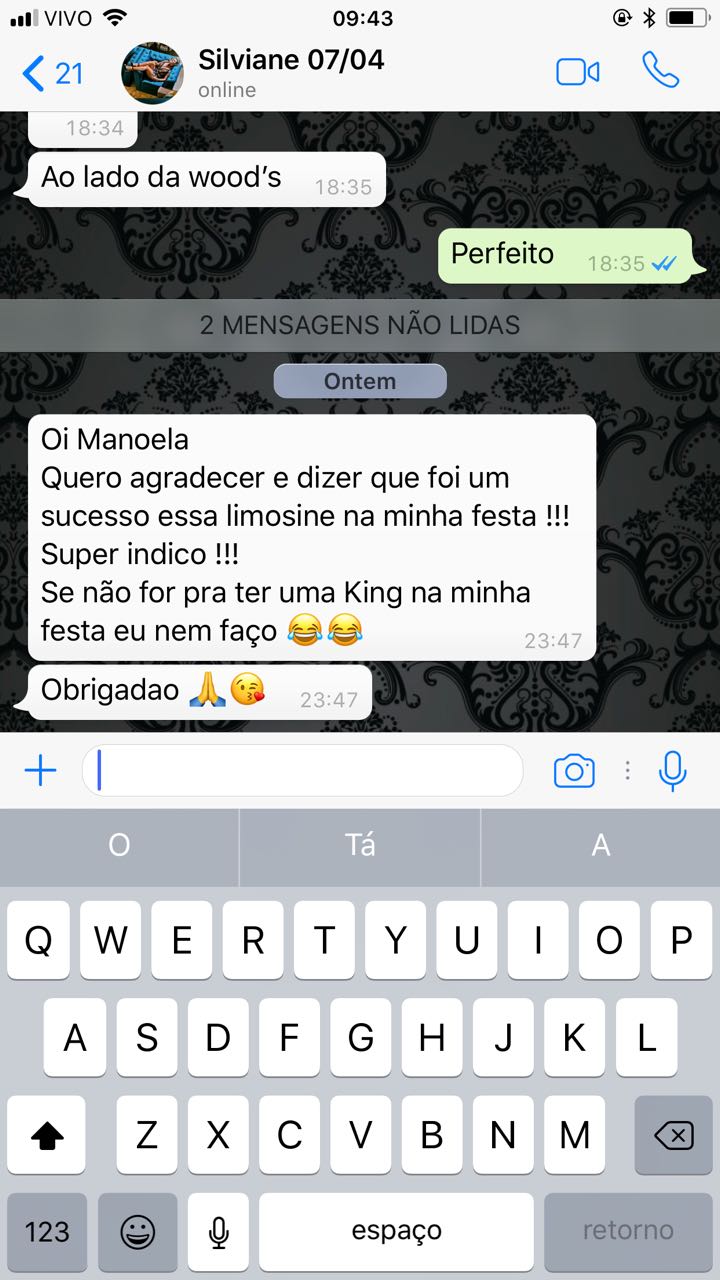Record a voice message with the microphone icon
Image resolution: width=720 pixels, height=1280 pixels.
[672, 770]
